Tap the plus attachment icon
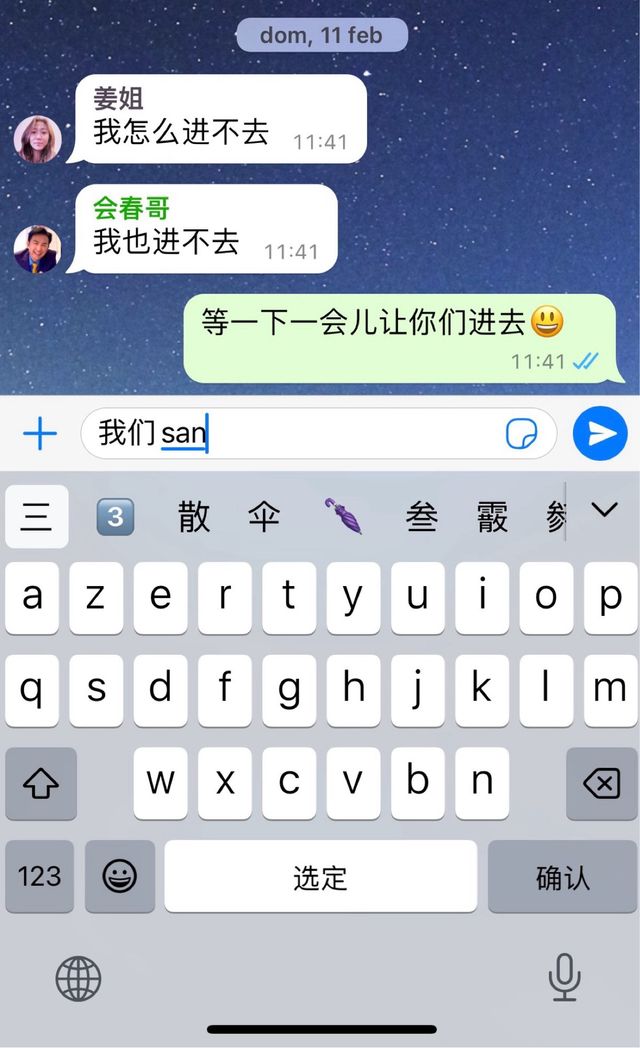Image resolution: width=640 pixels, height=1048 pixels. tap(40, 434)
